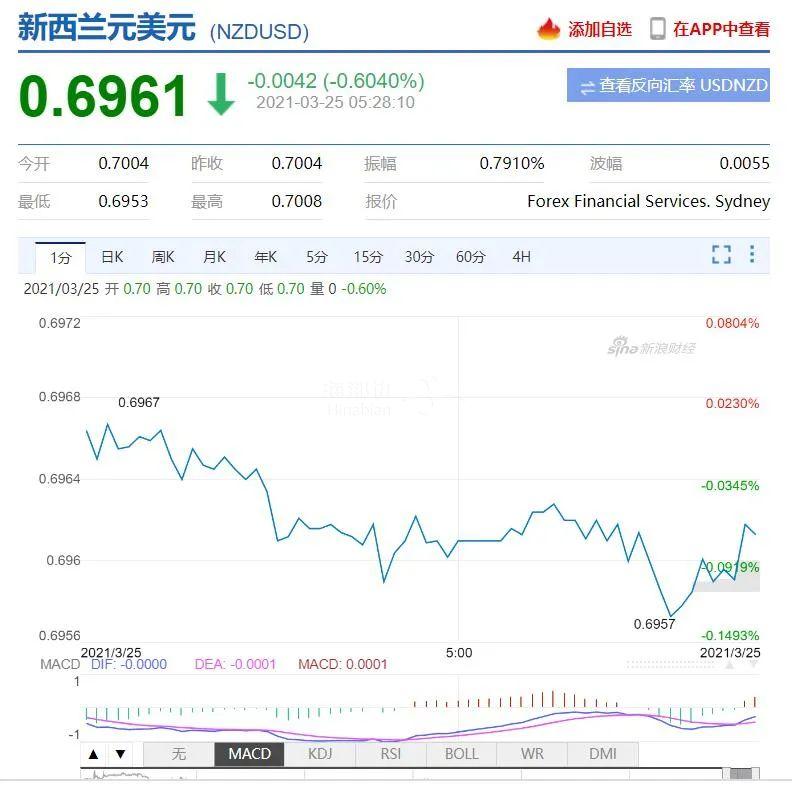This screenshot has width=792, height=792.
Task: Switch indicator to WR
Action: (532, 754)
